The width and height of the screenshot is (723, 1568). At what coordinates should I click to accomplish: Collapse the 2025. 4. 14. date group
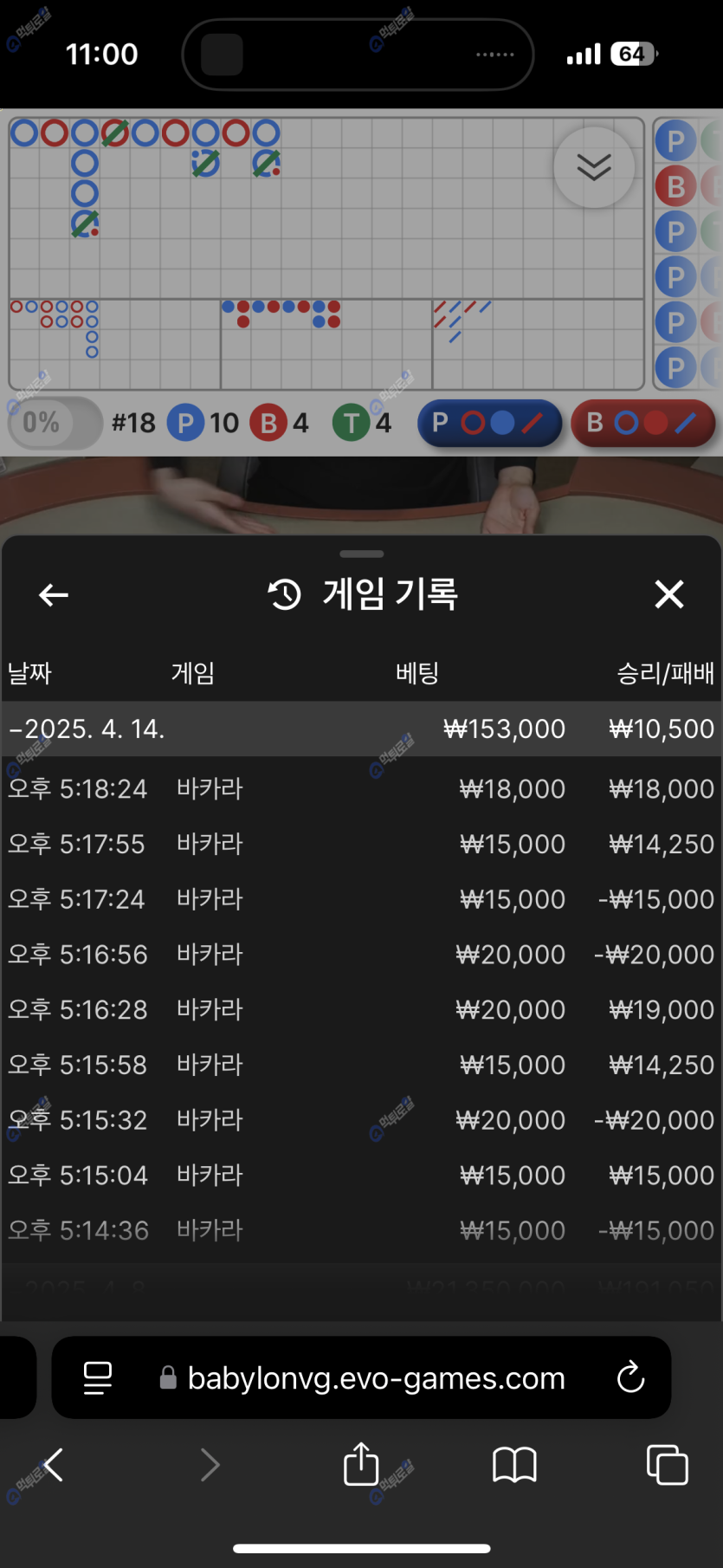pyautogui.click(x=87, y=729)
